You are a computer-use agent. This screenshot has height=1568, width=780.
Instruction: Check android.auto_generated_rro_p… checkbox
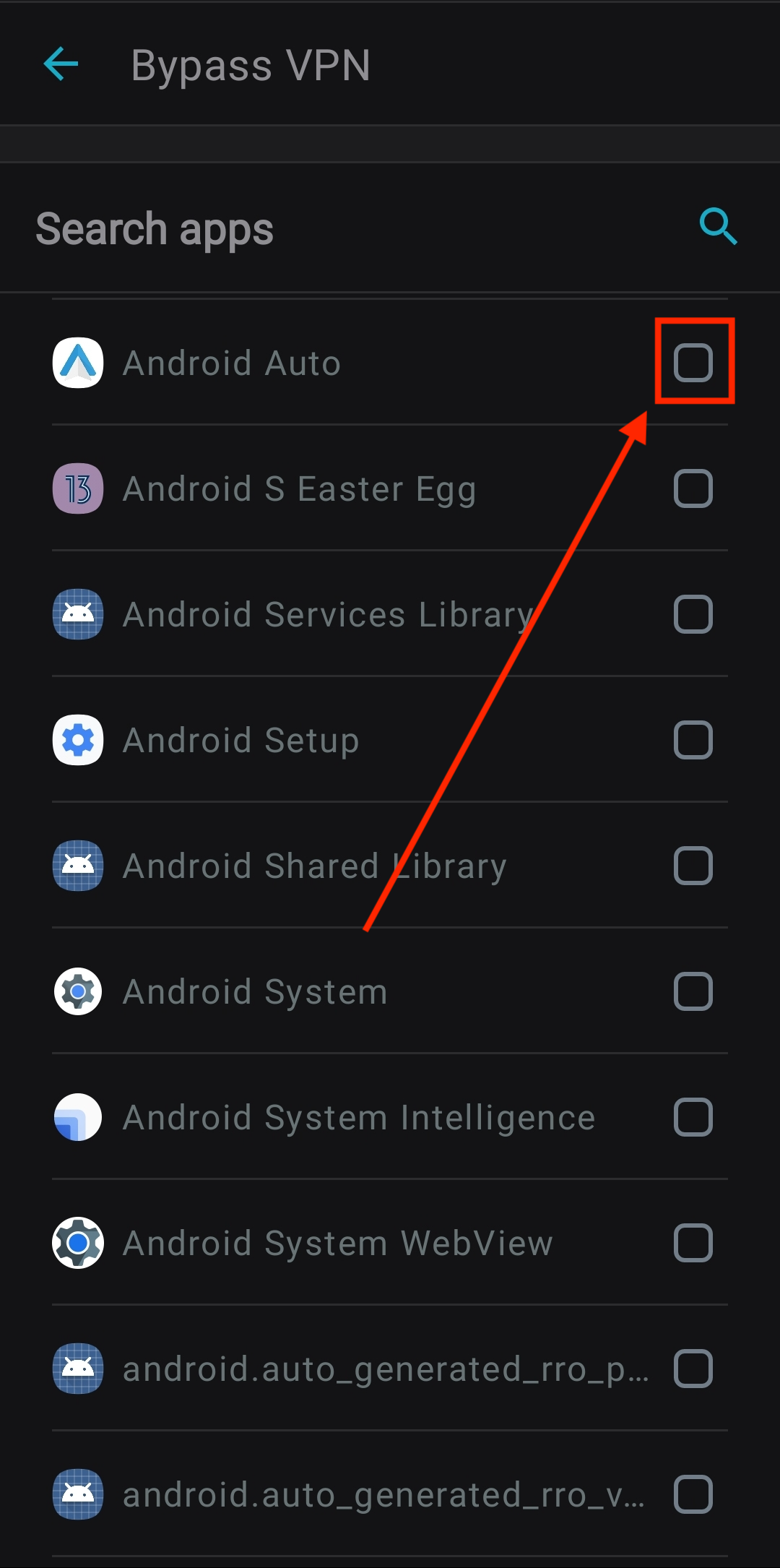693,1369
